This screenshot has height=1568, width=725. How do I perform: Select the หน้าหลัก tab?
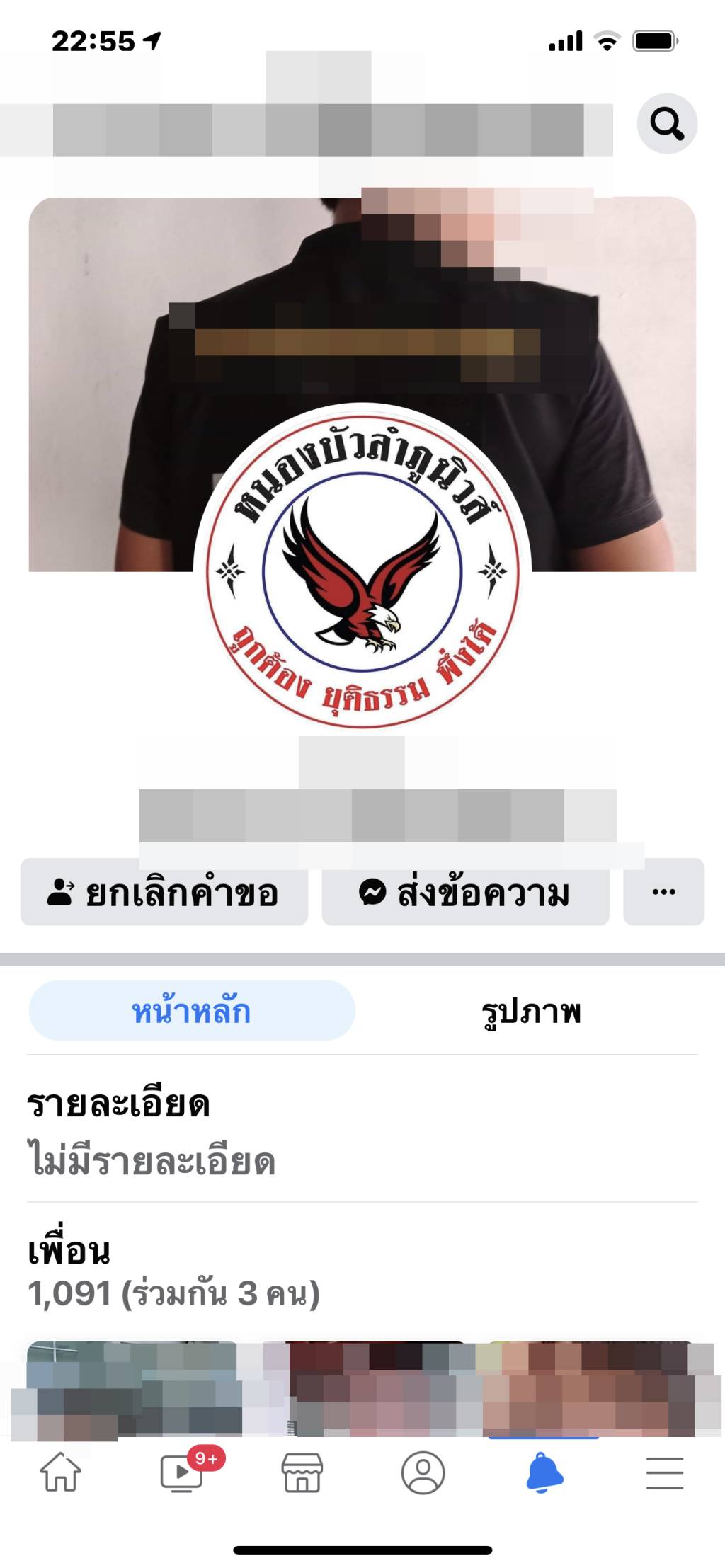click(x=191, y=1011)
